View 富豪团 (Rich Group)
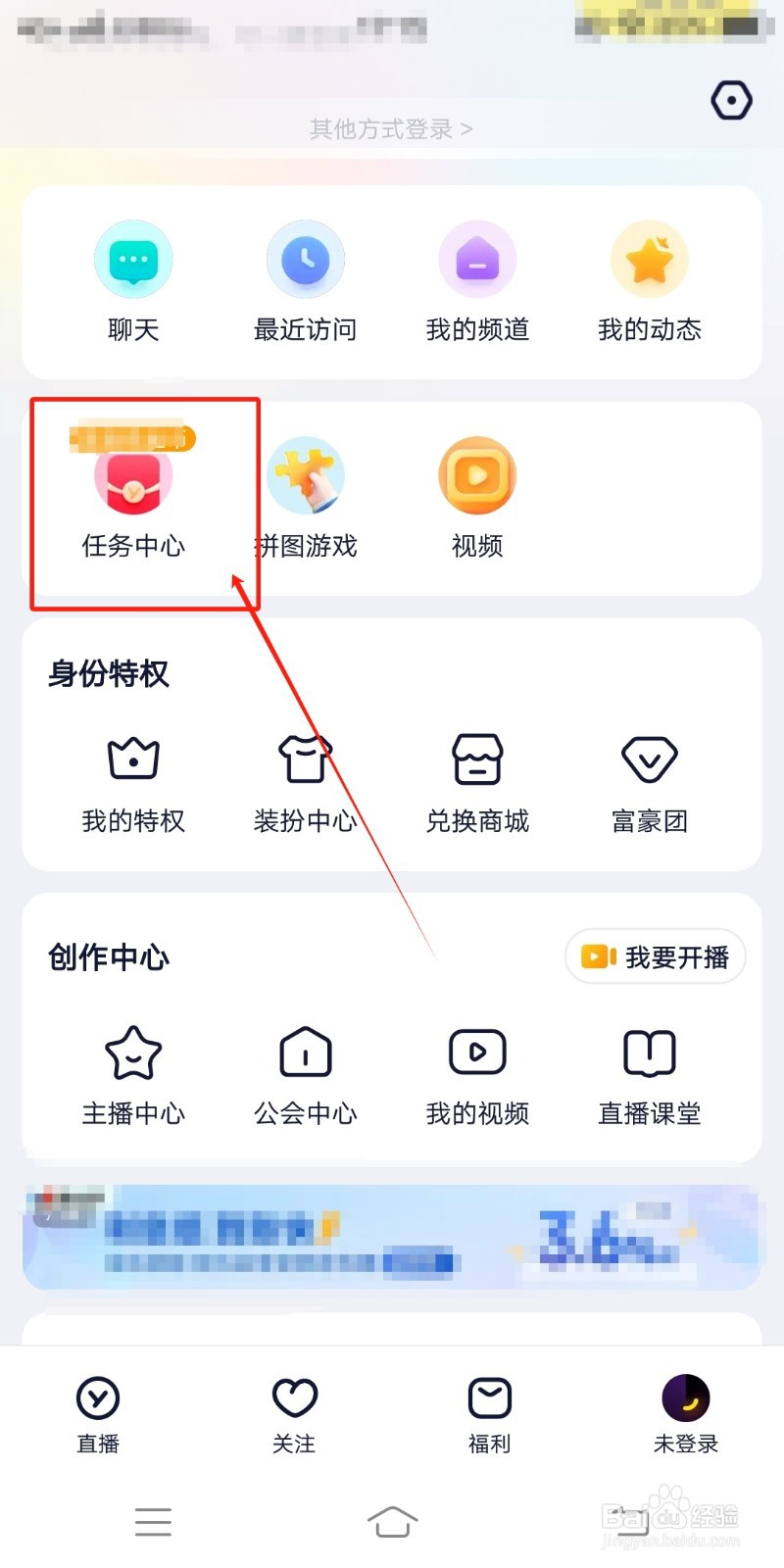Viewport: 784px width, 1568px height. pyautogui.click(x=649, y=779)
